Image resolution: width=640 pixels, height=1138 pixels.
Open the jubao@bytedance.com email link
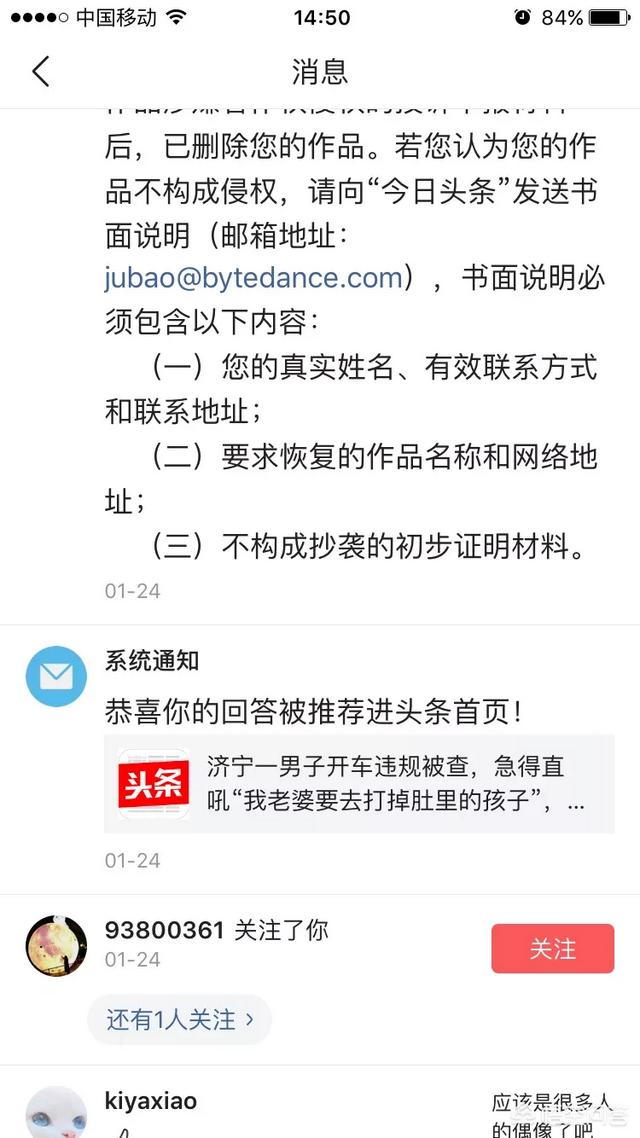pyautogui.click(x=253, y=277)
